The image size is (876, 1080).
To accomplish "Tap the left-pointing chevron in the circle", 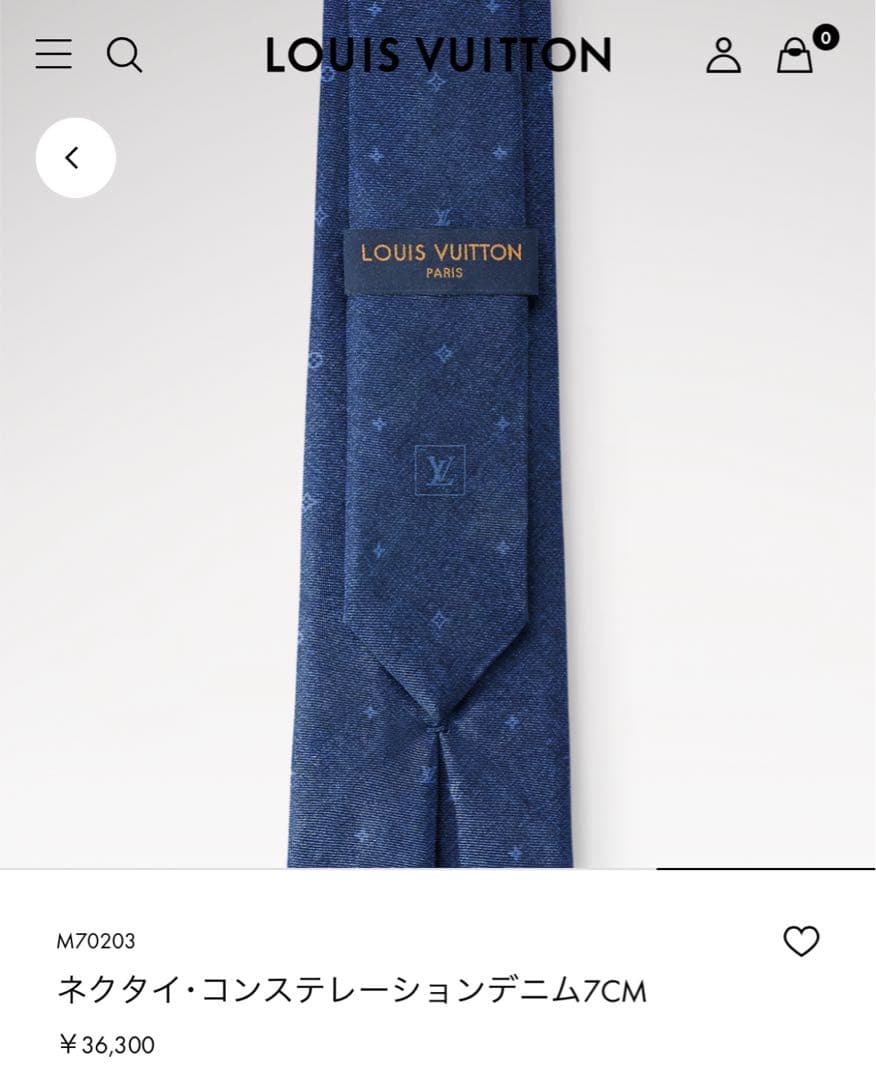I will (x=74, y=157).
